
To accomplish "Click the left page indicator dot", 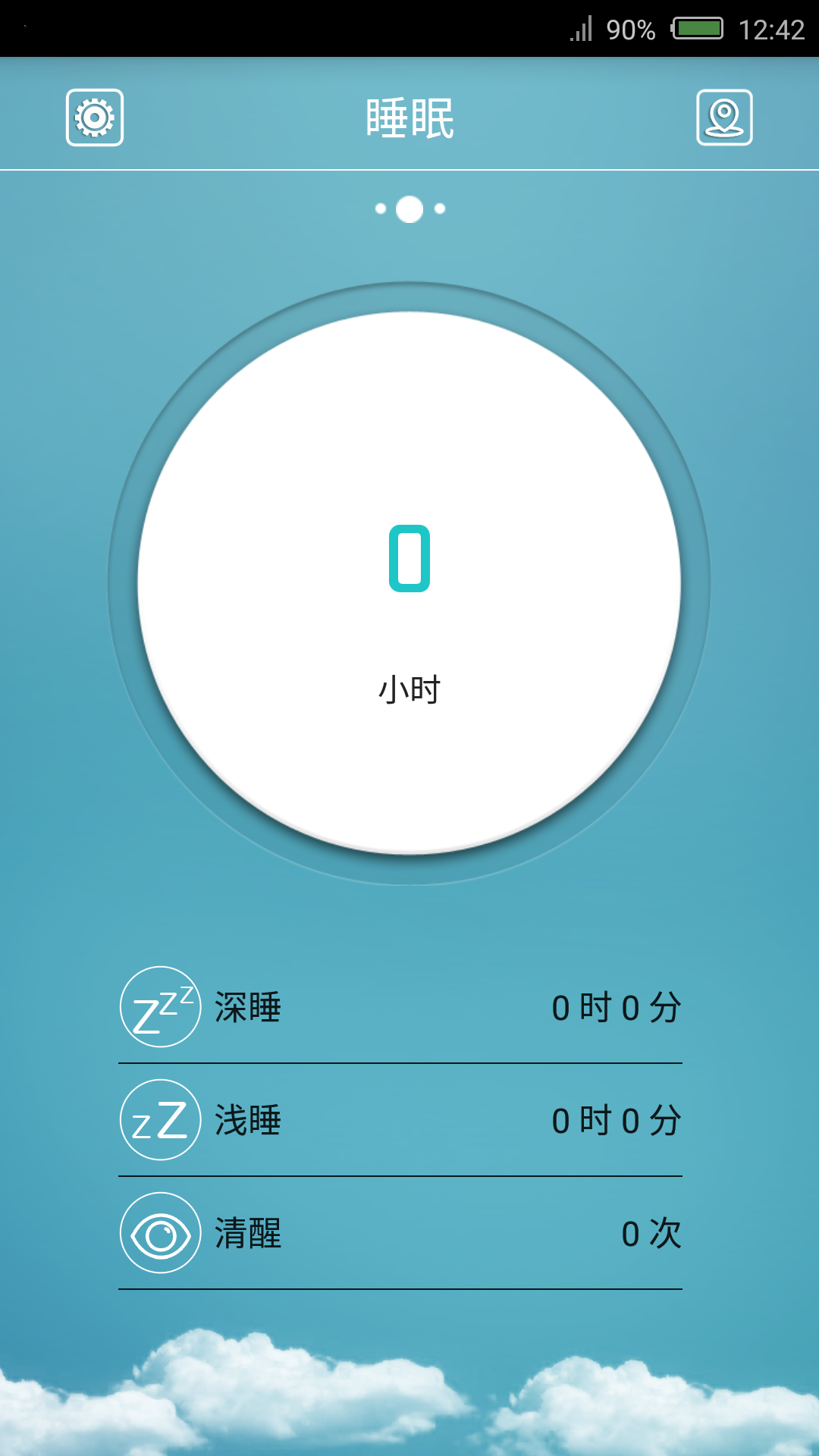I will pyautogui.click(x=379, y=207).
